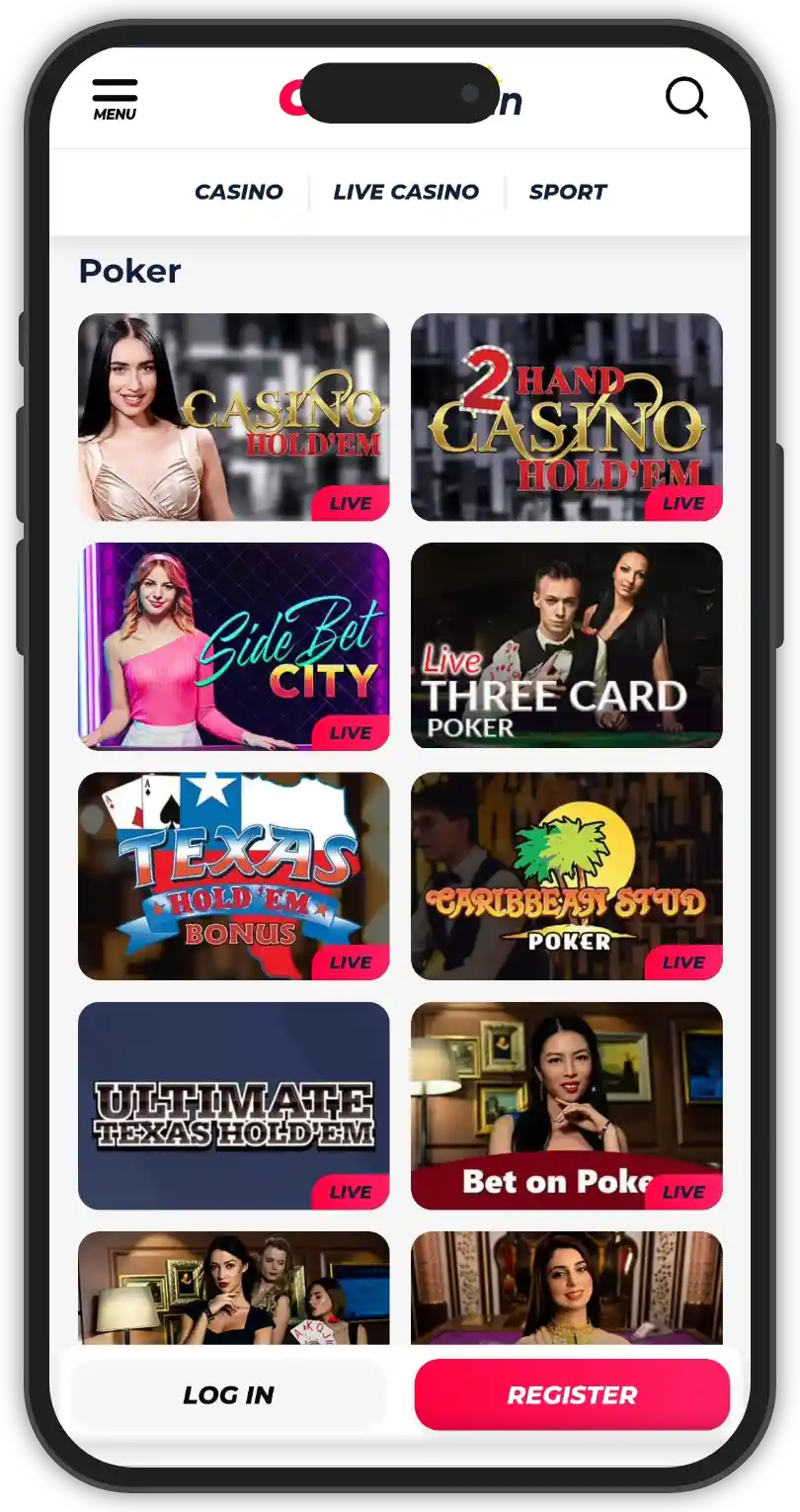
Task: Open the Casino Hold'em live game
Action: [x=234, y=417]
